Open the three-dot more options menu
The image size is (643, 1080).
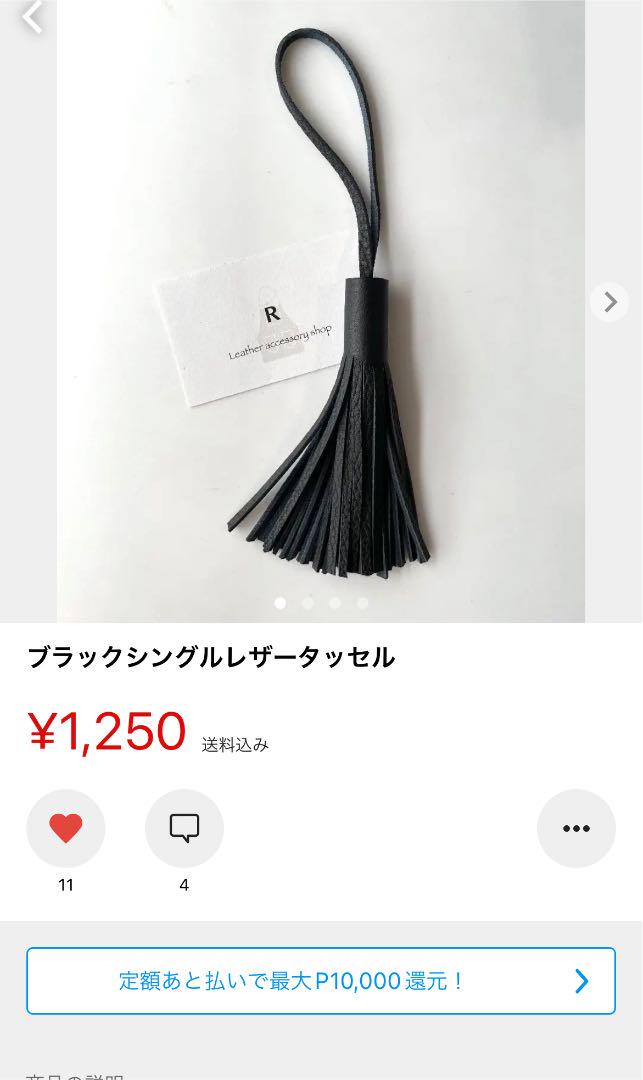pos(576,828)
